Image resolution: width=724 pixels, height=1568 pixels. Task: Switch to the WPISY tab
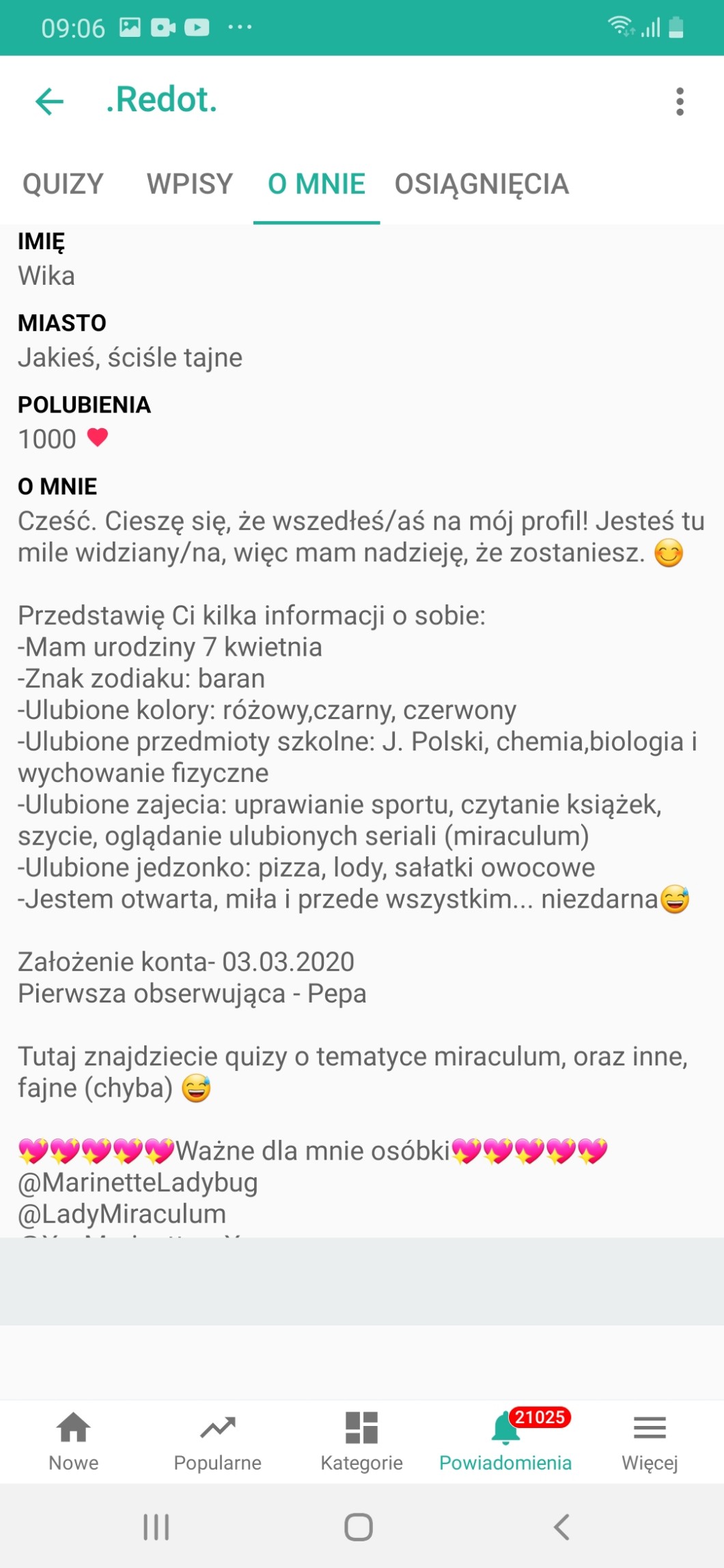pyautogui.click(x=190, y=184)
